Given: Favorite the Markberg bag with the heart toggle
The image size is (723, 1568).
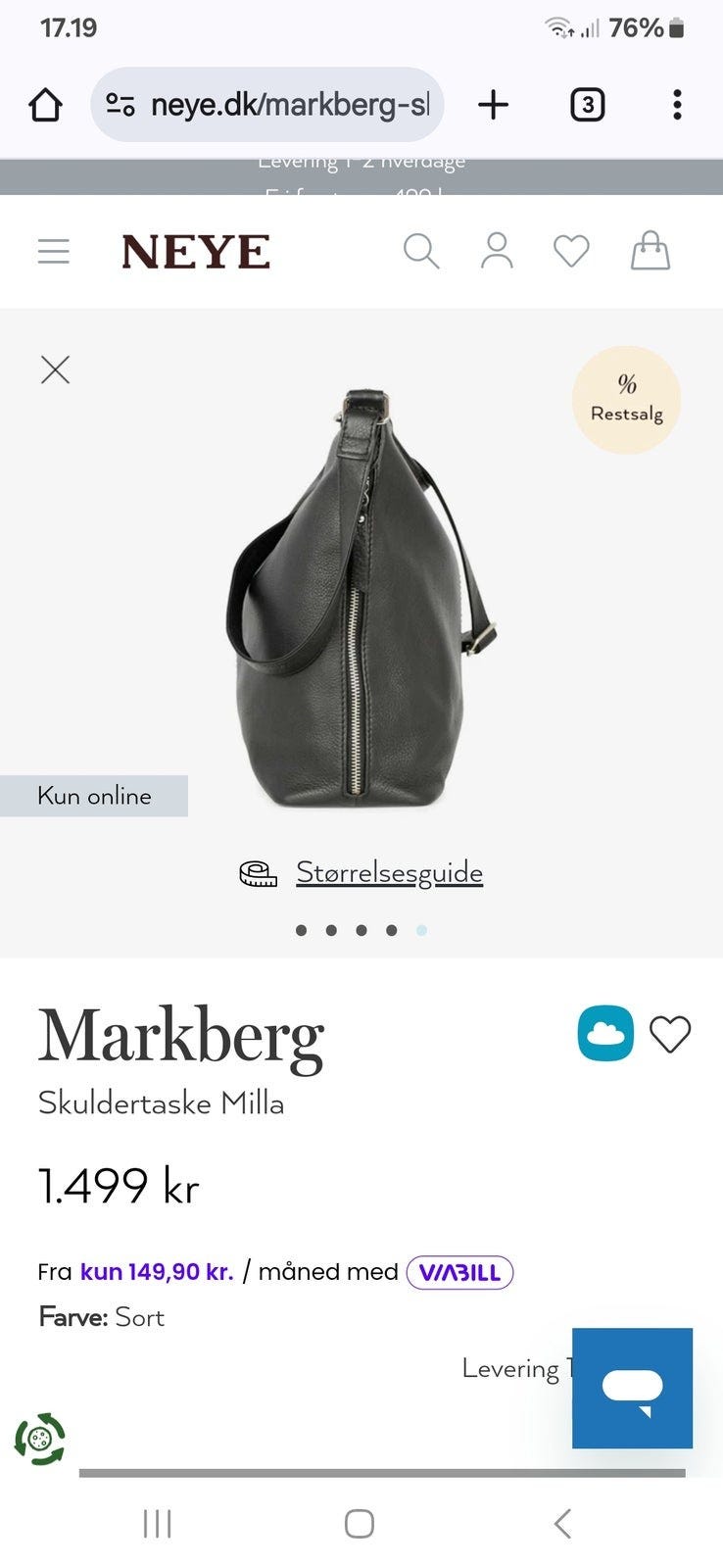Looking at the screenshot, I should point(671,1034).
